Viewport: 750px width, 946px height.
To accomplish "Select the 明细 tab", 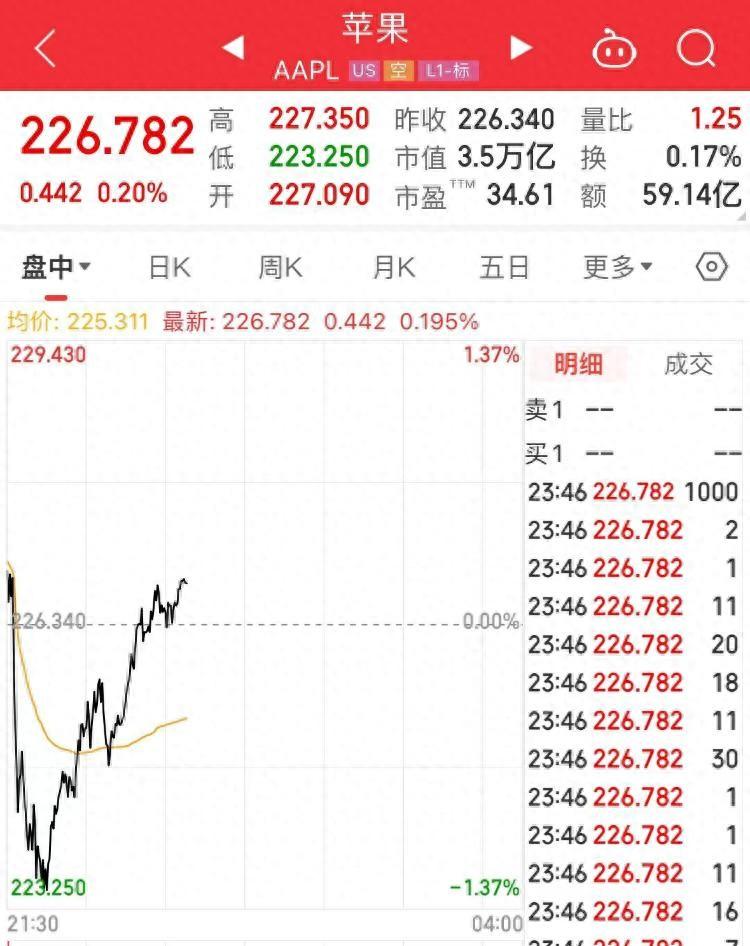I will pos(579,364).
